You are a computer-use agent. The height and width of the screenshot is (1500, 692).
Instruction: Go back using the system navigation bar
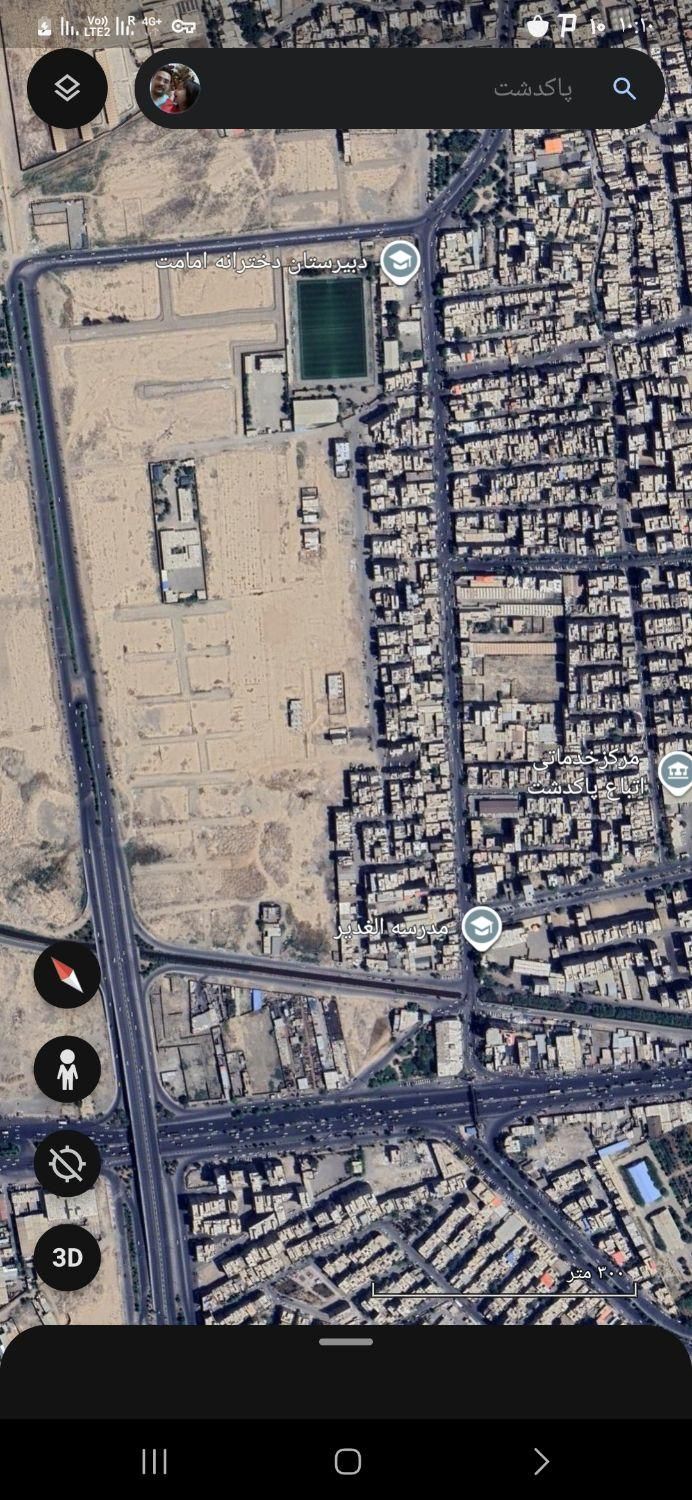[541, 1461]
